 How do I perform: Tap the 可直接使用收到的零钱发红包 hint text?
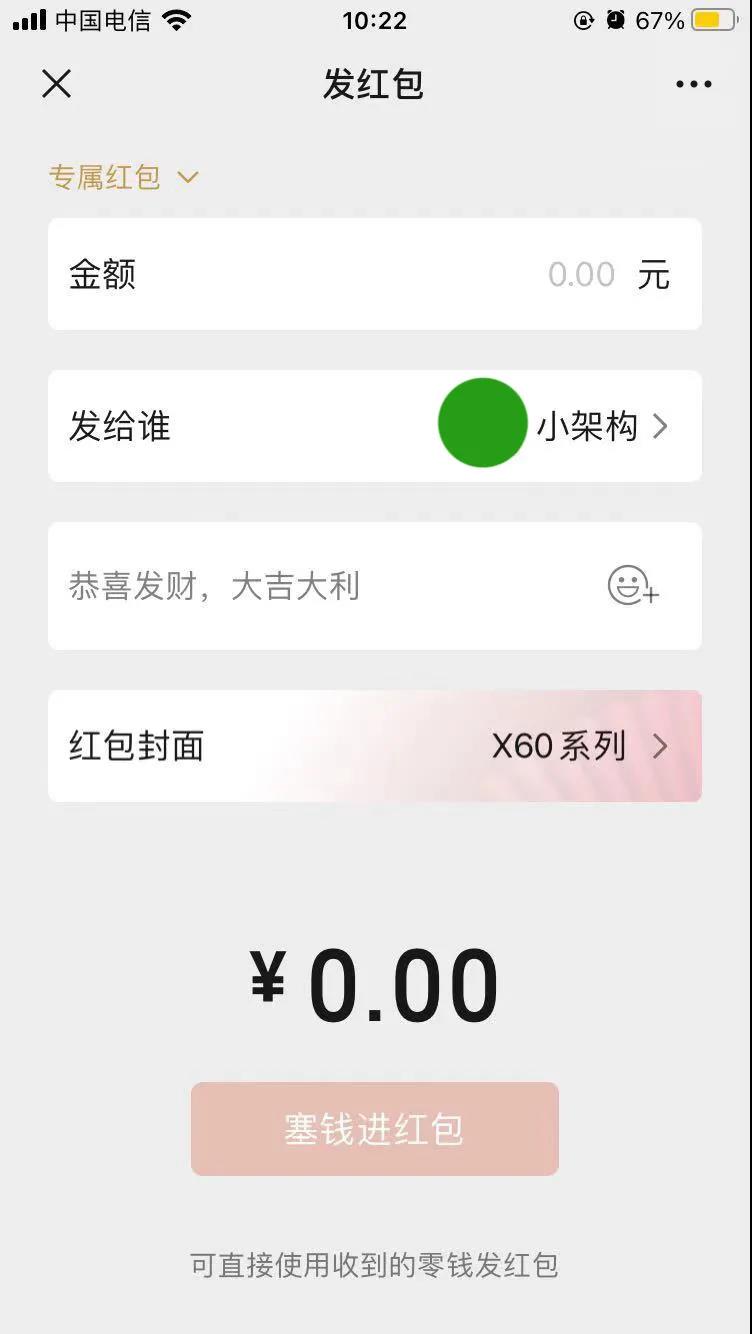pyautogui.click(x=375, y=1266)
